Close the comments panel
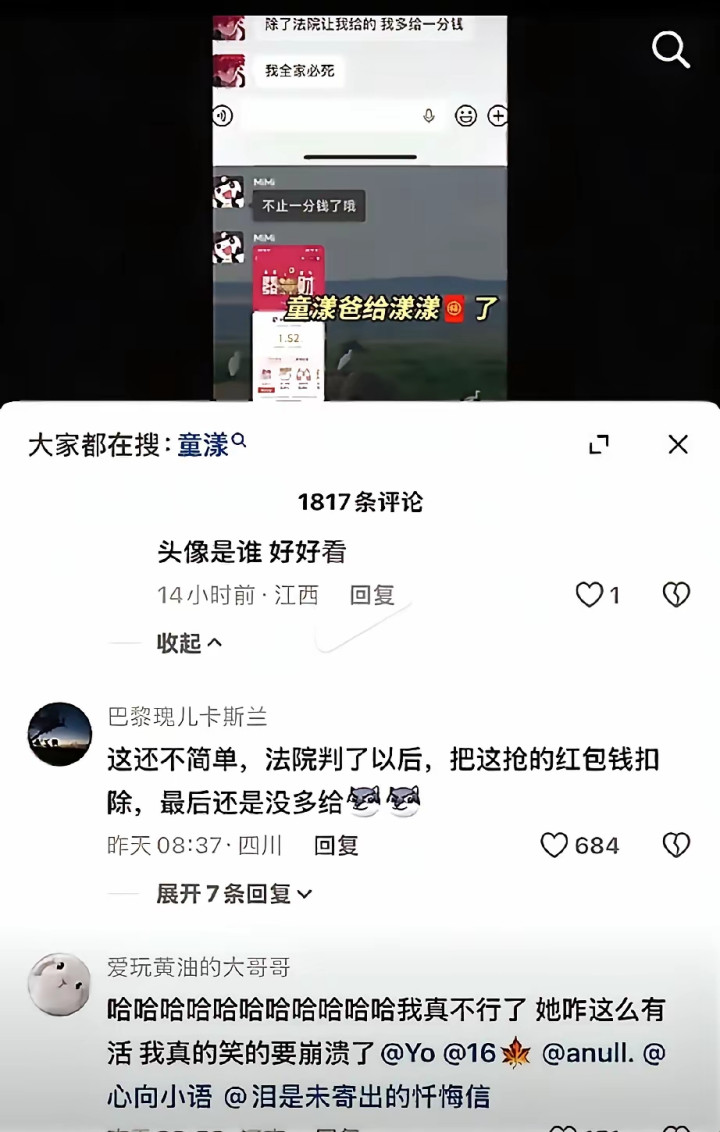Image resolution: width=720 pixels, height=1132 pixels. click(678, 444)
